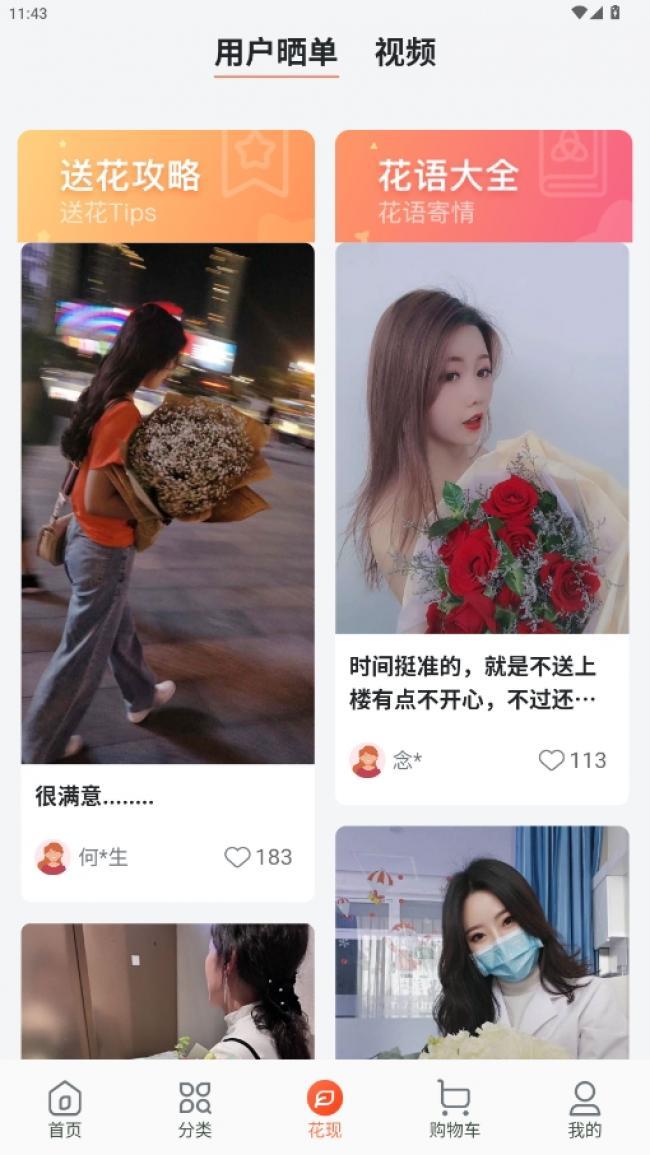
Task: Switch to the 我的 tab
Action: pos(584,1109)
